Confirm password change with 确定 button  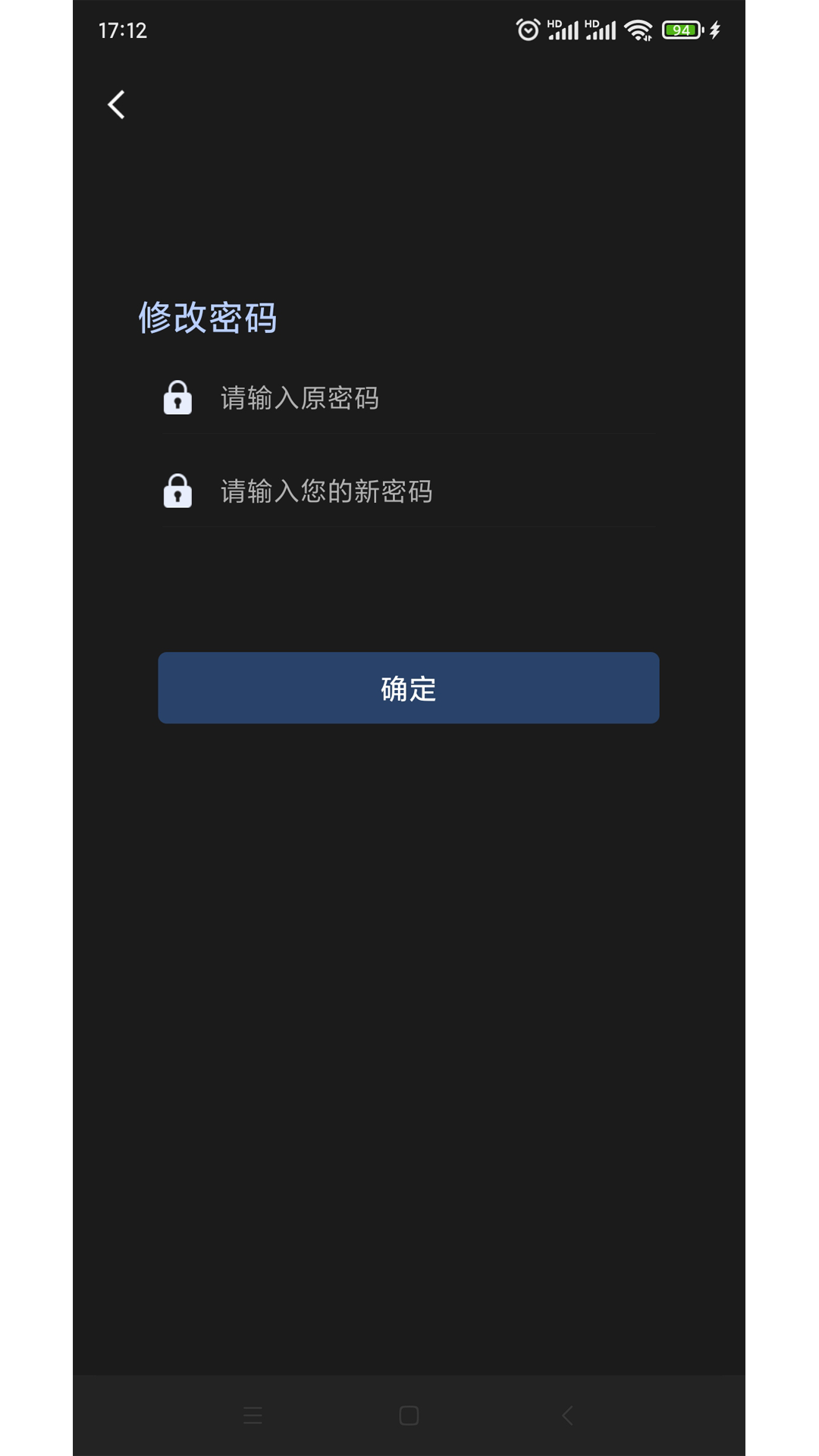tap(409, 688)
